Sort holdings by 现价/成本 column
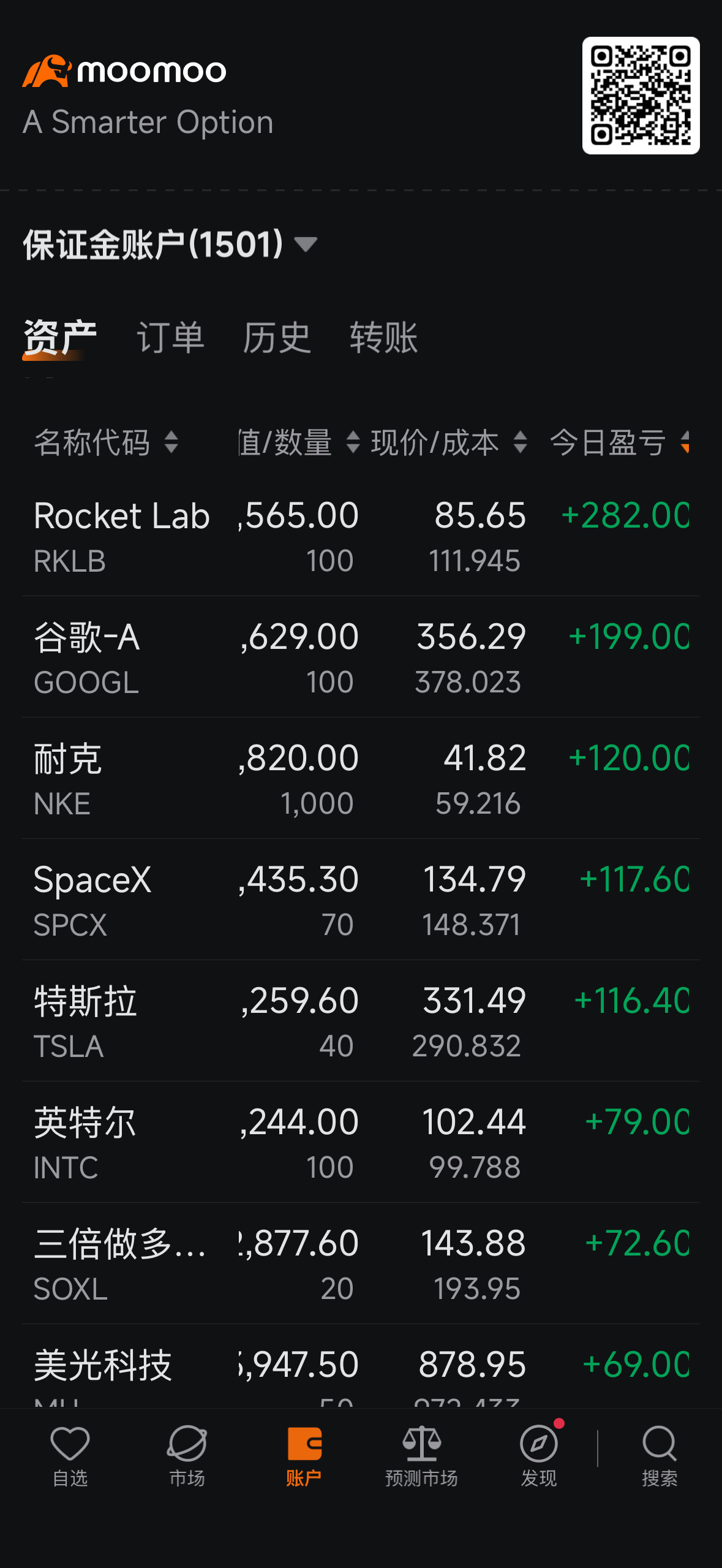The image size is (722, 1568). (x=449, y=442)
